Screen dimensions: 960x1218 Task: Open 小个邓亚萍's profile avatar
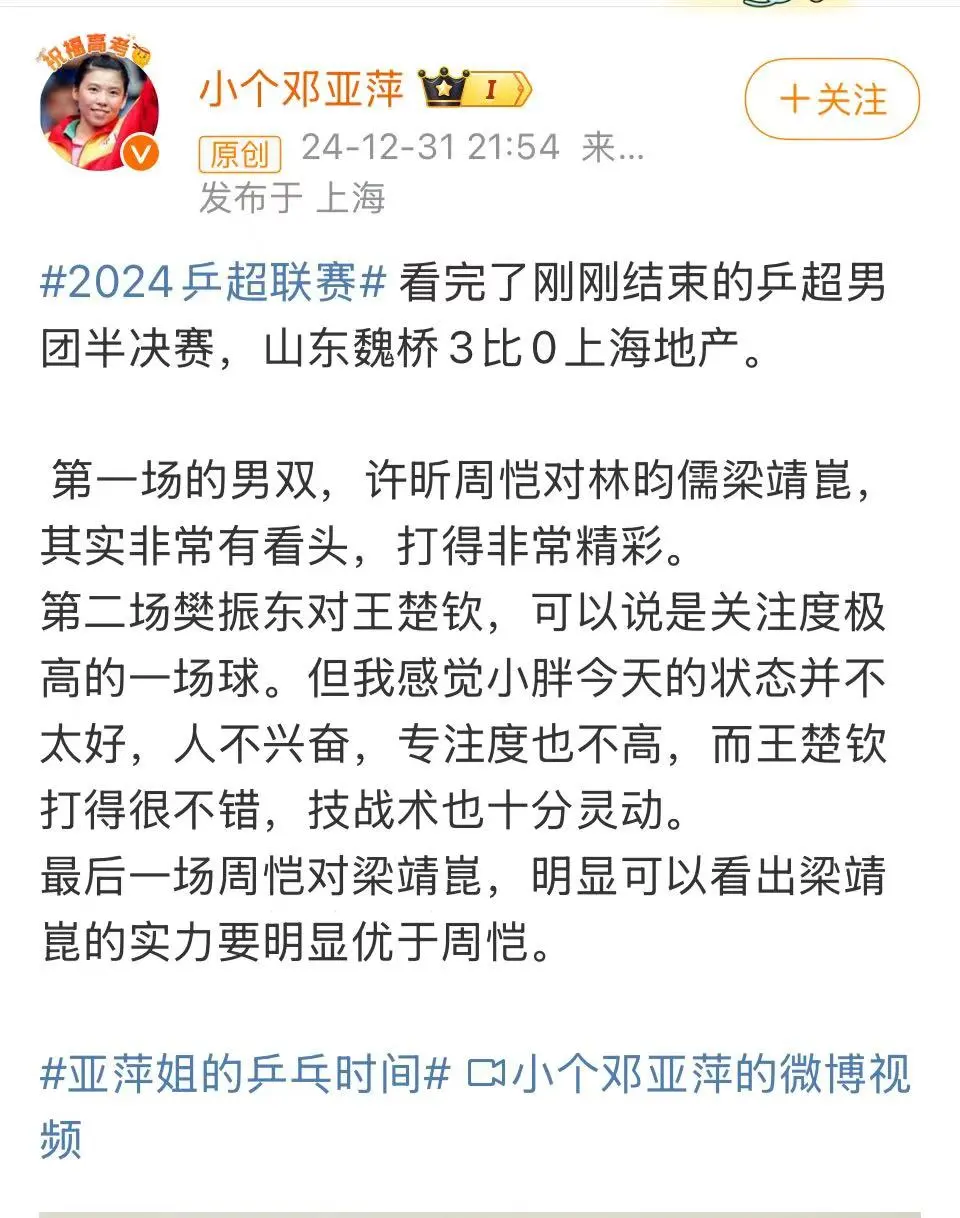click(x=99, y=110)
